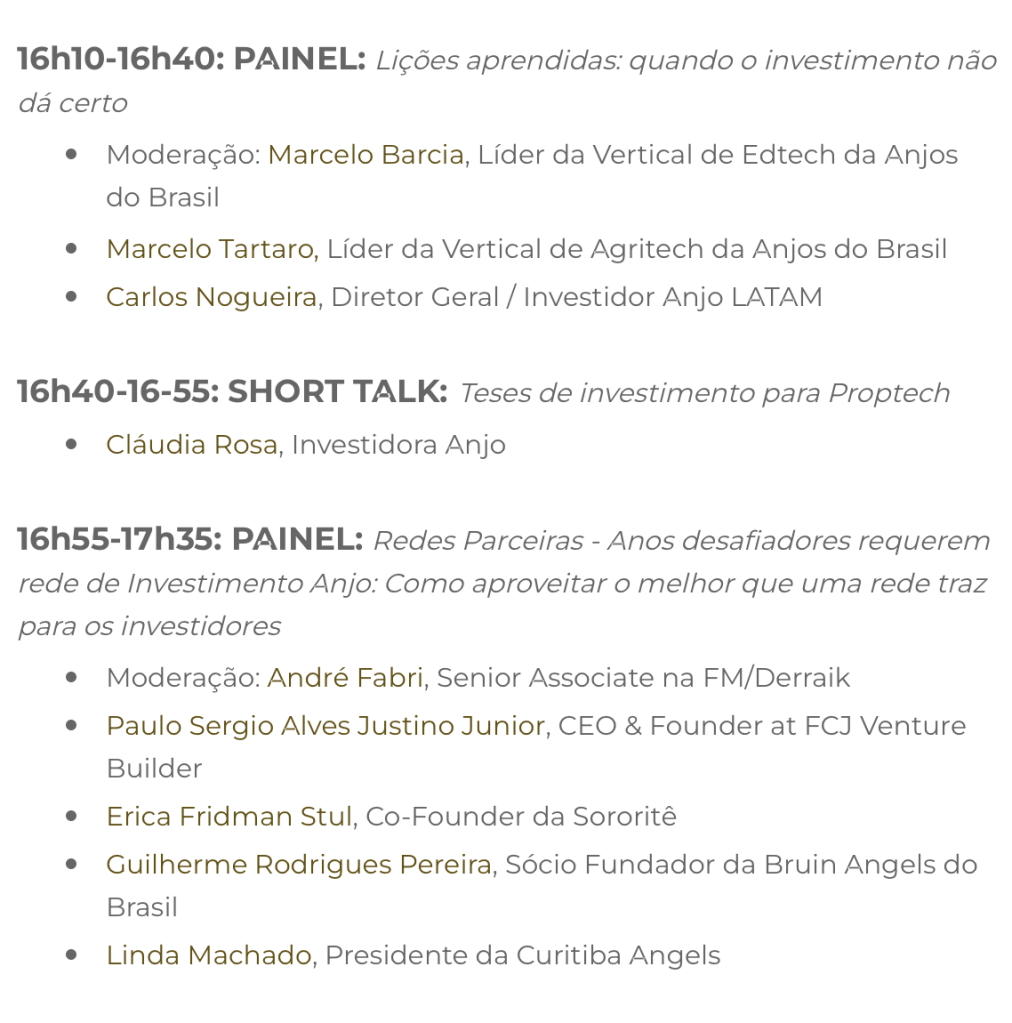The image size is (1012, 1023).
Task: Open Paulo Sergio Alves Justino Junior link
Action: [x=325, y=726]
